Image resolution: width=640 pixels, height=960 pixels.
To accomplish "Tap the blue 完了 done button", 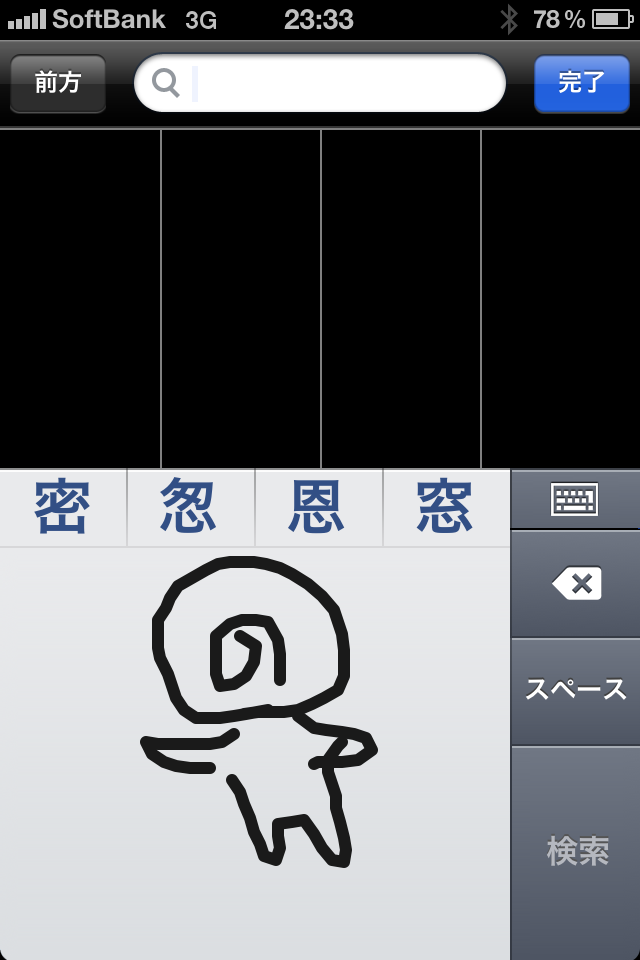I will pyautogui.click(x=581, y=83).
